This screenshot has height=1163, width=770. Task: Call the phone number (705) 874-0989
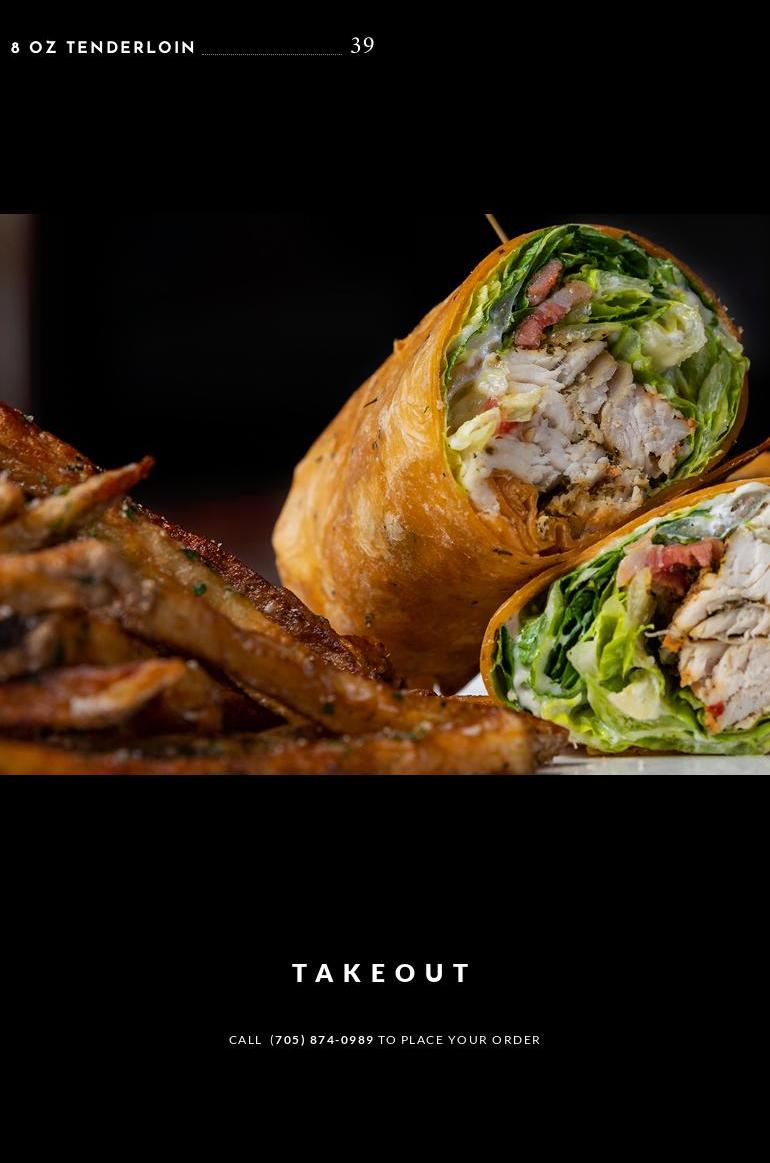coord(322,1040)
